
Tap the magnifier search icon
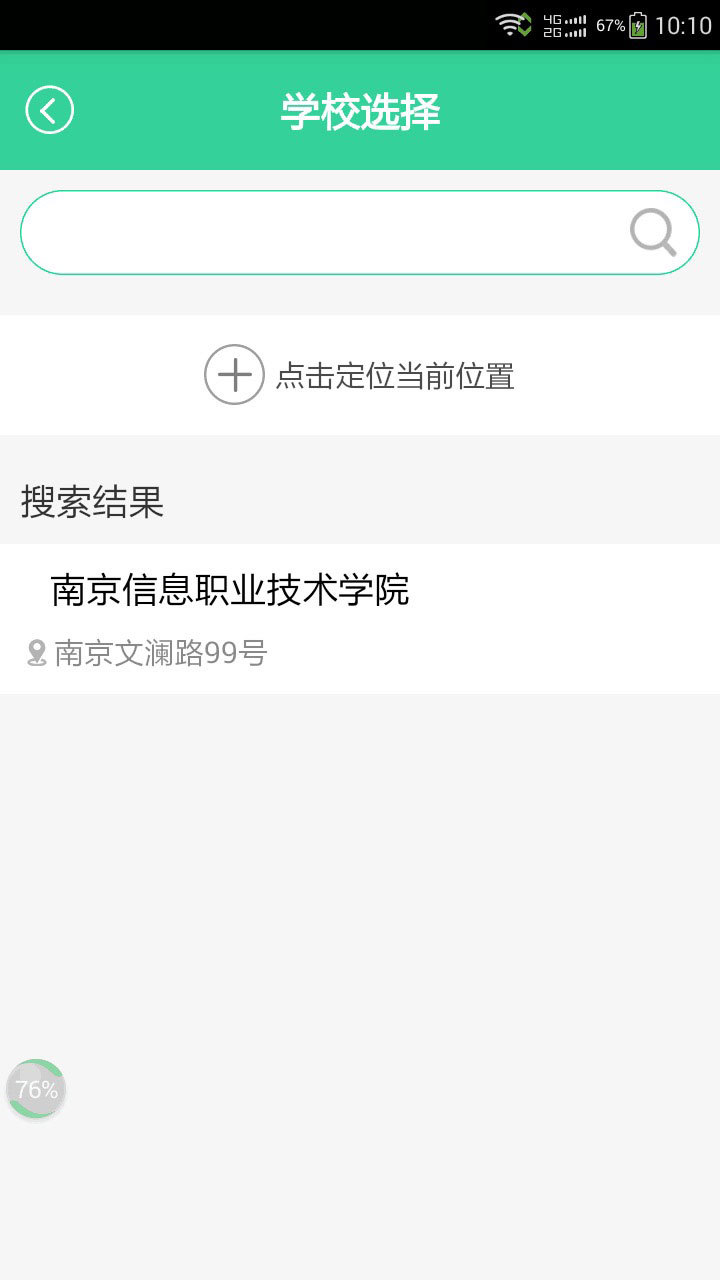pos(653,232)
